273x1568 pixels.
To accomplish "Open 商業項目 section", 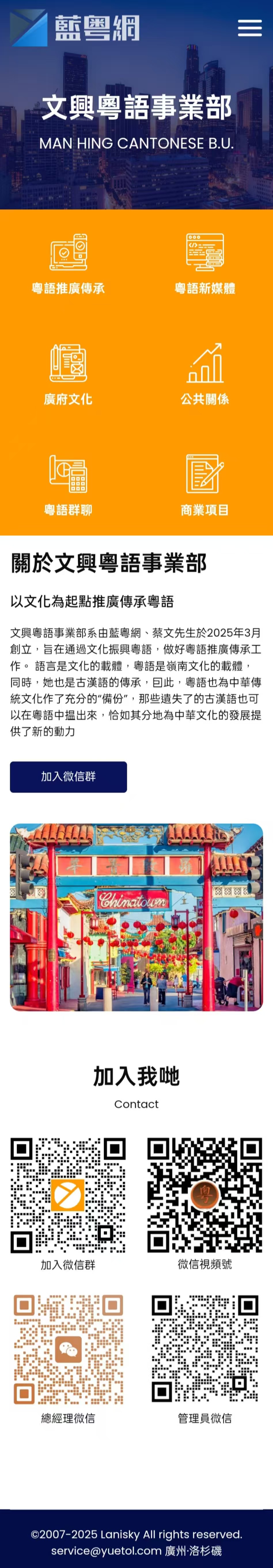I will coord(205,484).
